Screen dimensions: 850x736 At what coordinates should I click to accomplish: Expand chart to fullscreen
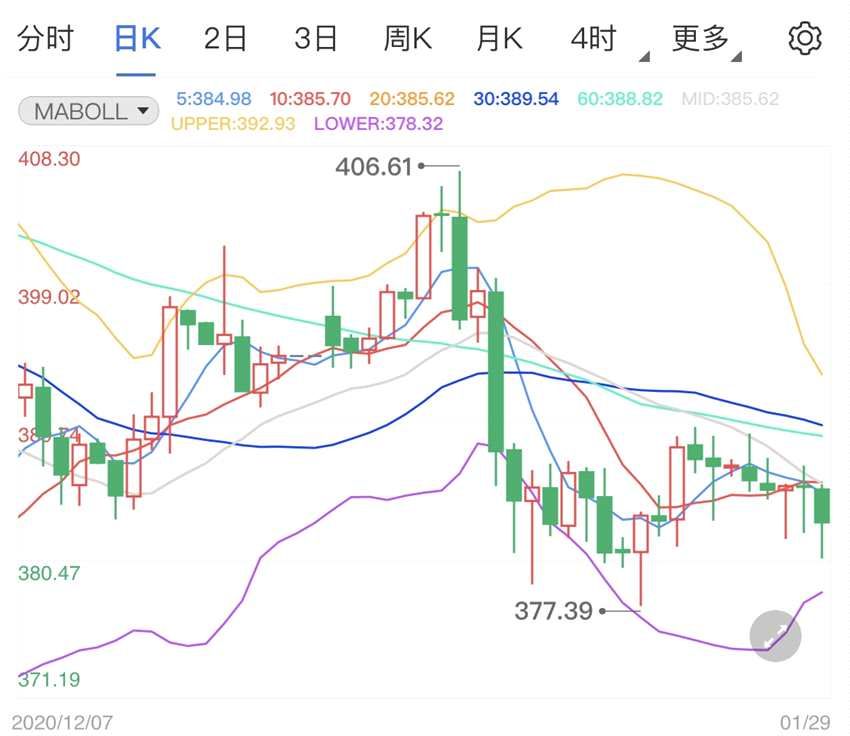[x=775, y=636]
